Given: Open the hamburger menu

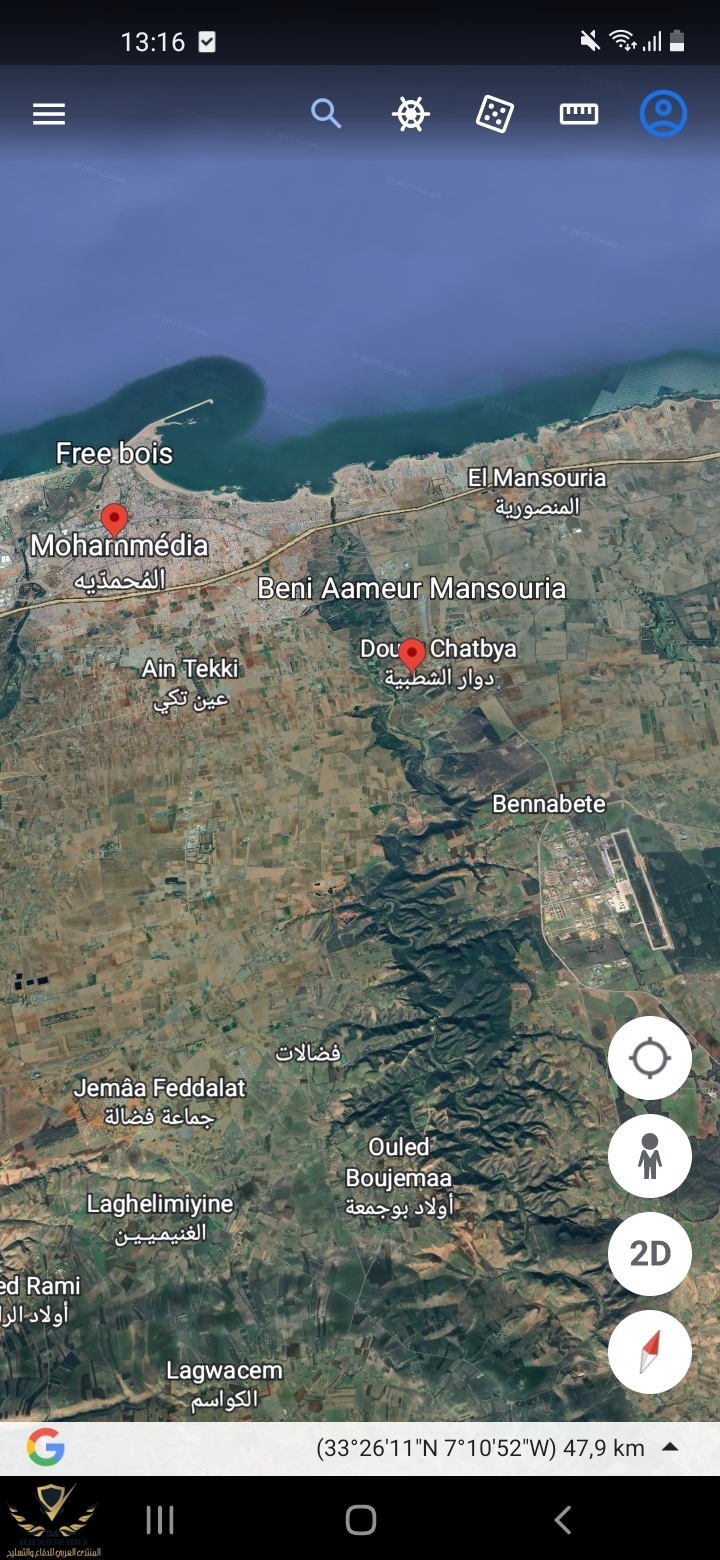Looking at the screenshot, I should tap(49, 114).
